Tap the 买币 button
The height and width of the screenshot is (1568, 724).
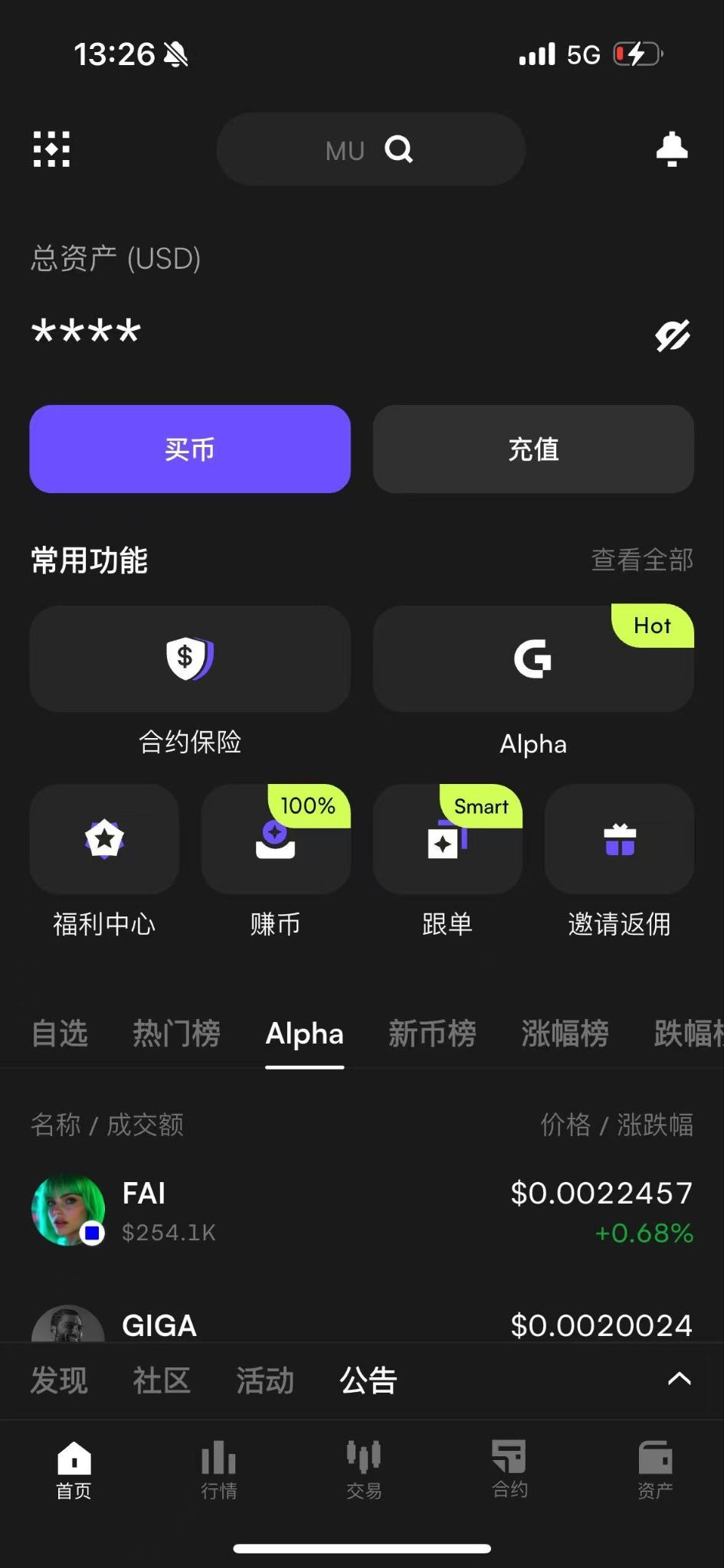190,449
